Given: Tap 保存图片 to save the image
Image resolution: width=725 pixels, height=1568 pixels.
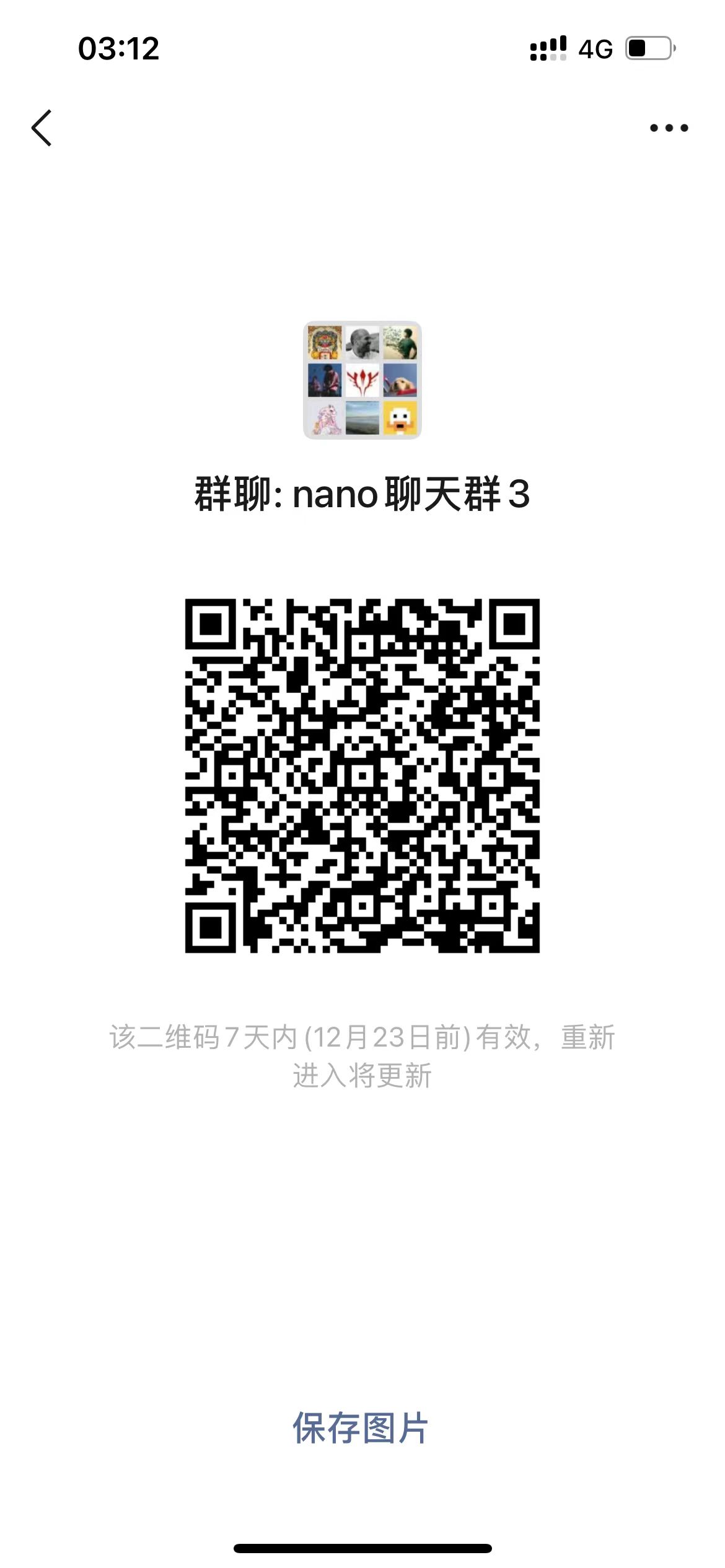Looking at the screenshot, I should (361, 1428).
